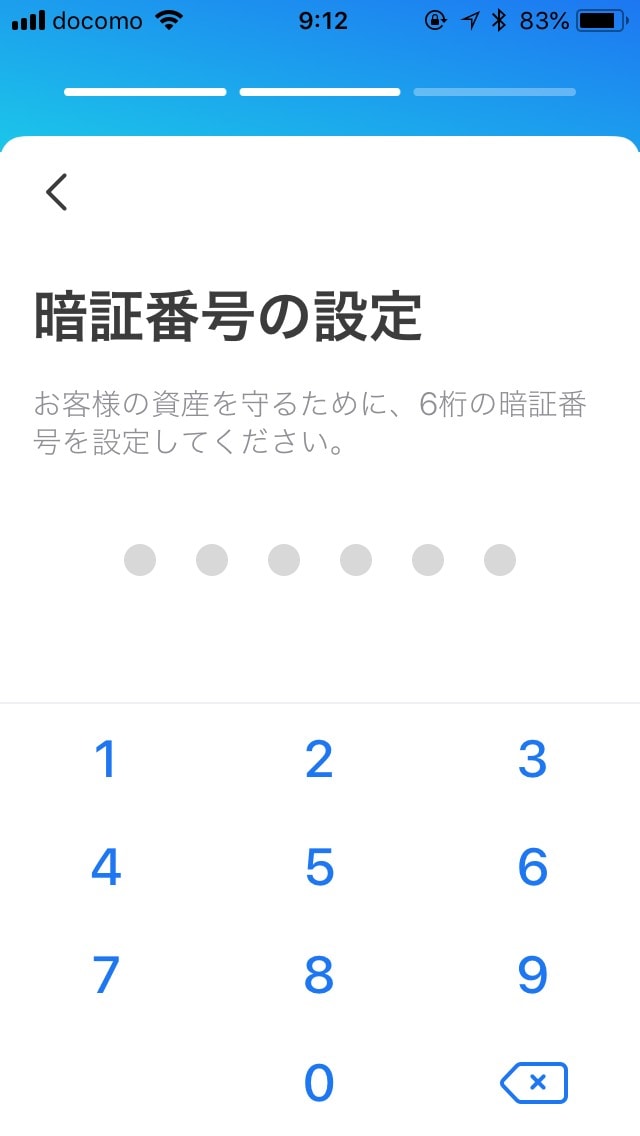Tap keypad number 7

pyautogui.click(x=106, y=974)
